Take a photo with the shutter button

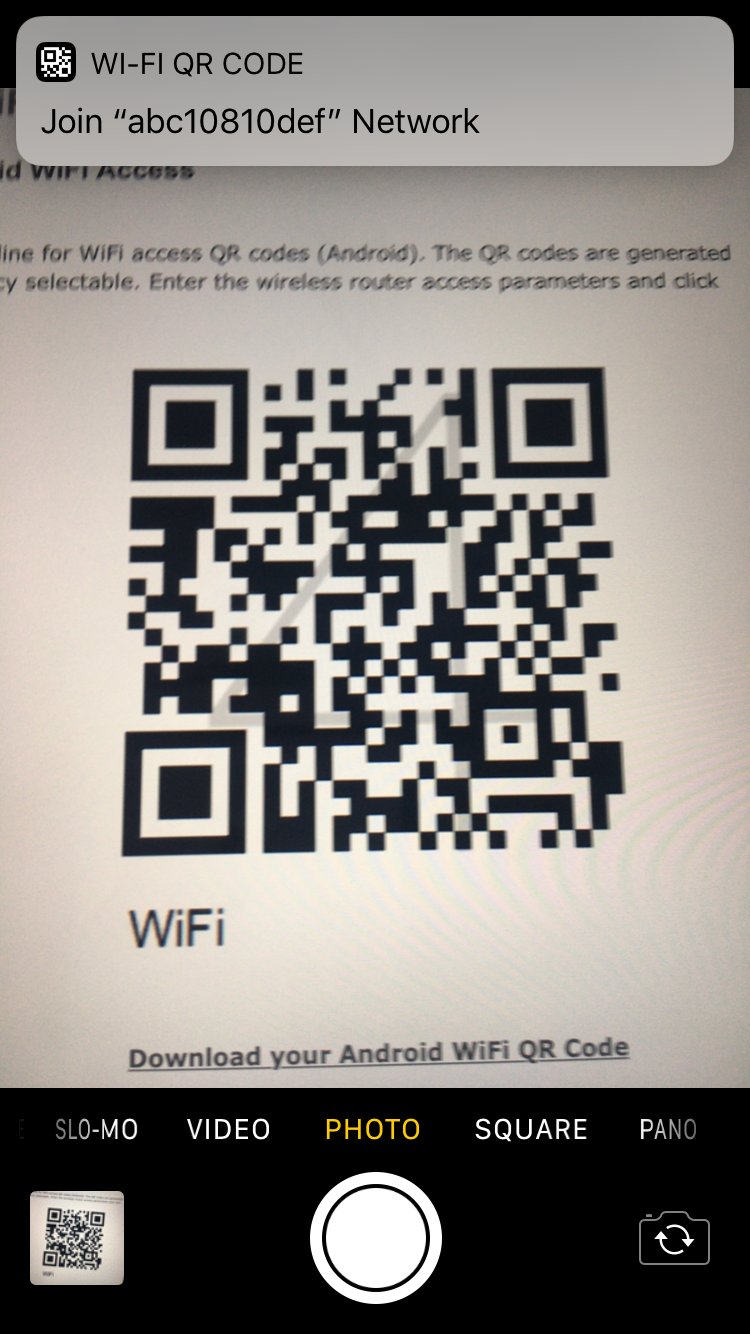[x=375, y=1238]
